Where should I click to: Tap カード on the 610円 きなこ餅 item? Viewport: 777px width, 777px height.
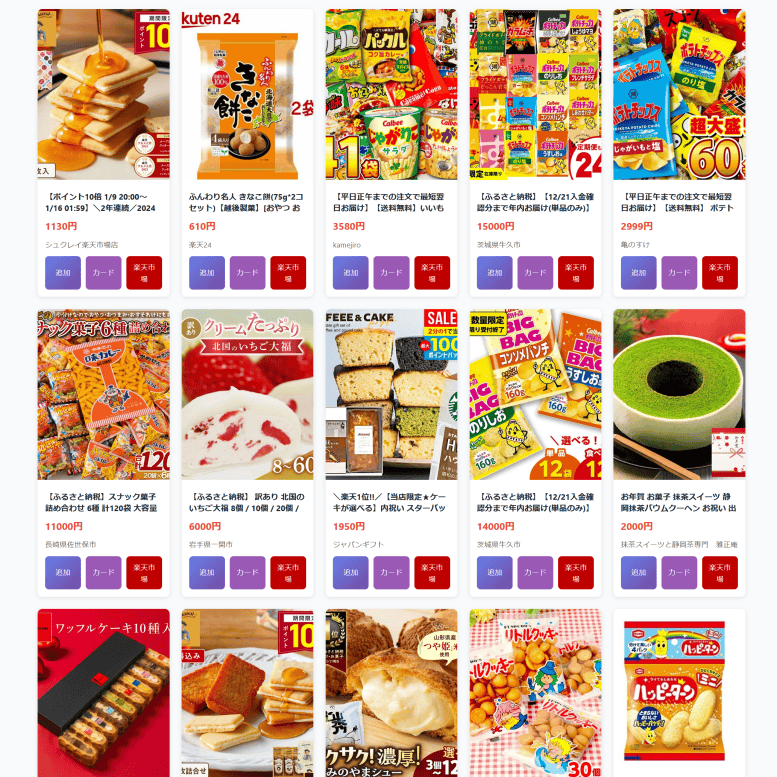tap(247, 273)
